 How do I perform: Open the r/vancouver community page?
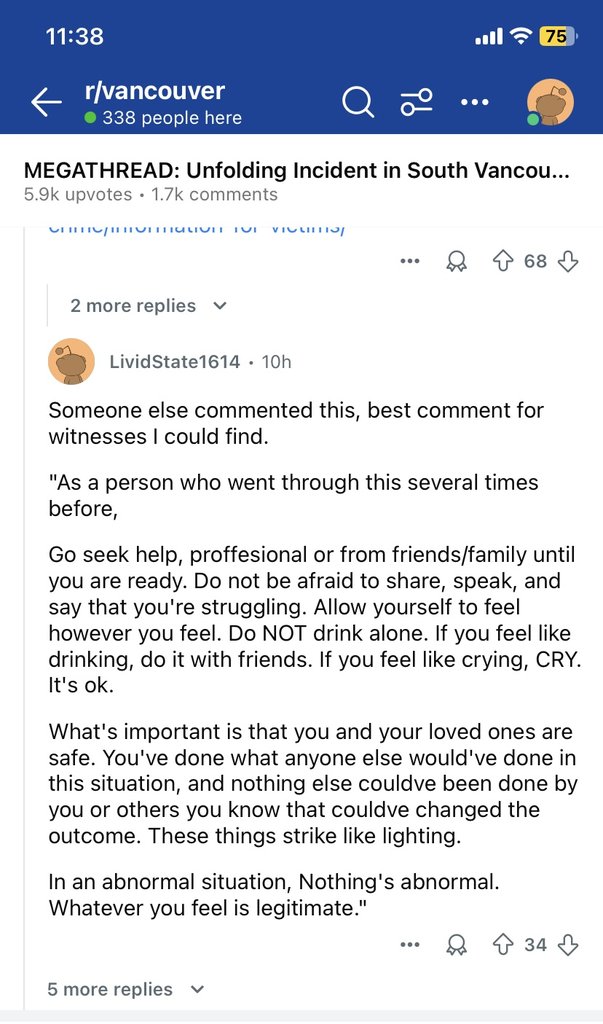click(155, 91)
